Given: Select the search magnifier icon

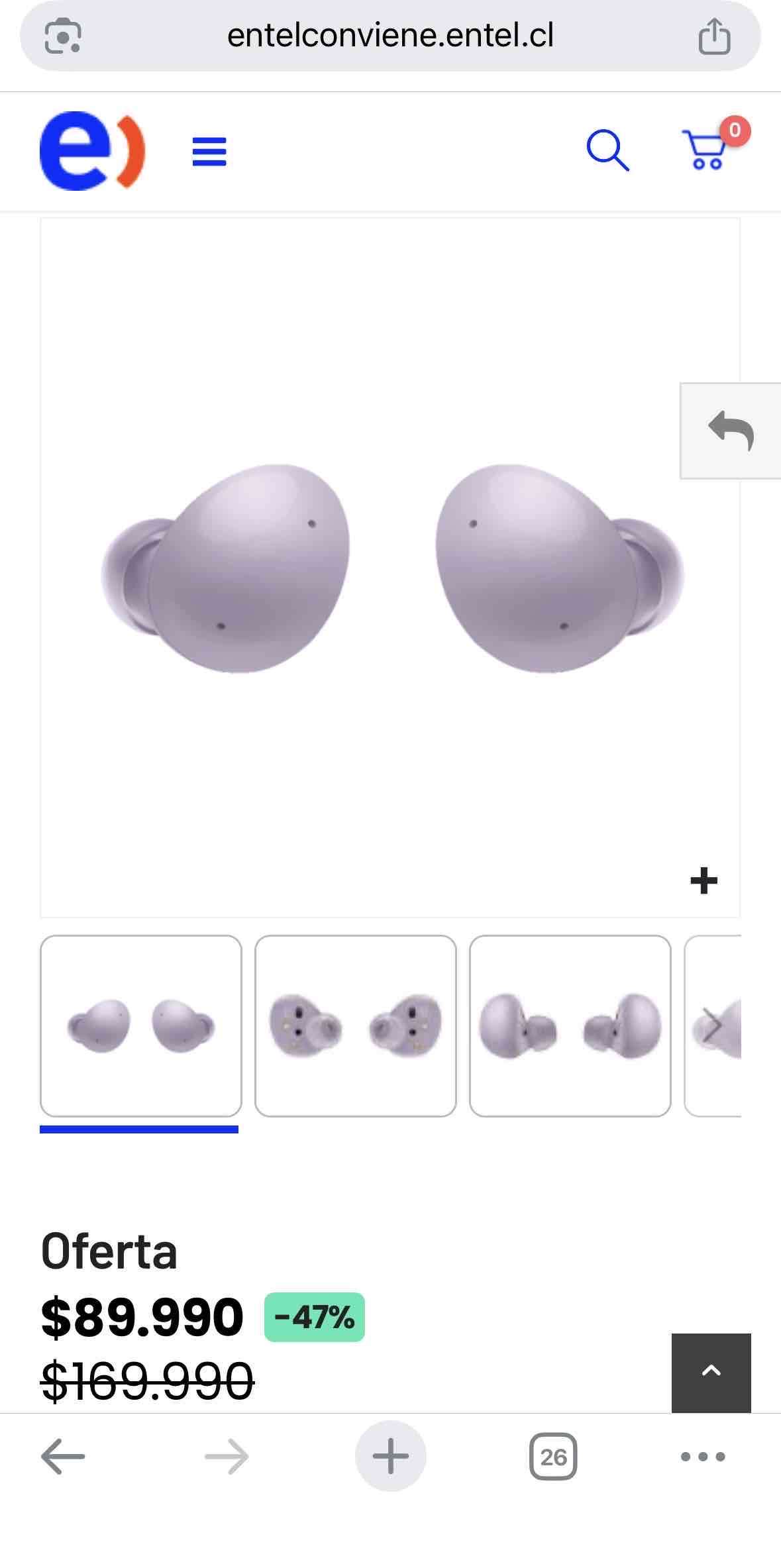Looking at the screenshot, I should (x=607, y=152).
